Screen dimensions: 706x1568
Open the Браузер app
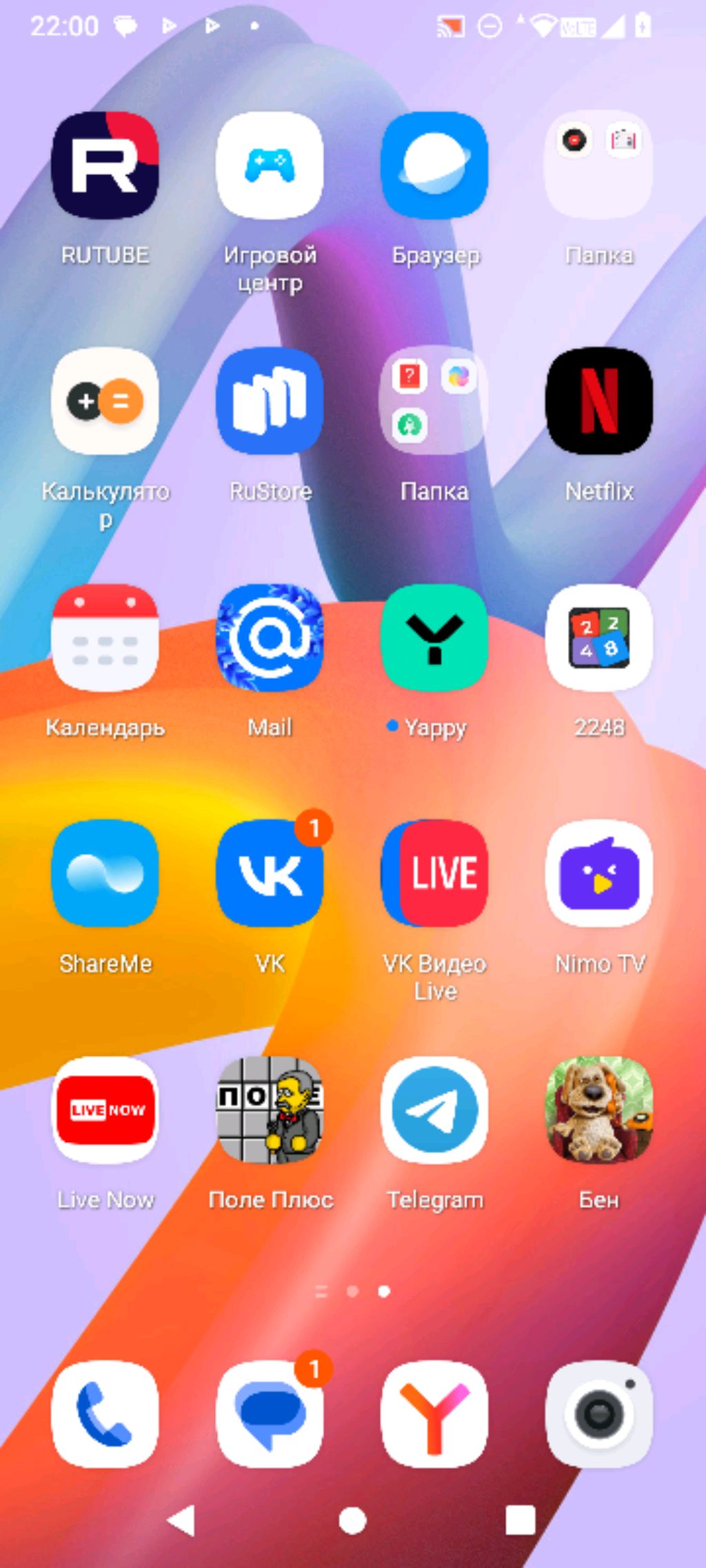click(434, 165)
